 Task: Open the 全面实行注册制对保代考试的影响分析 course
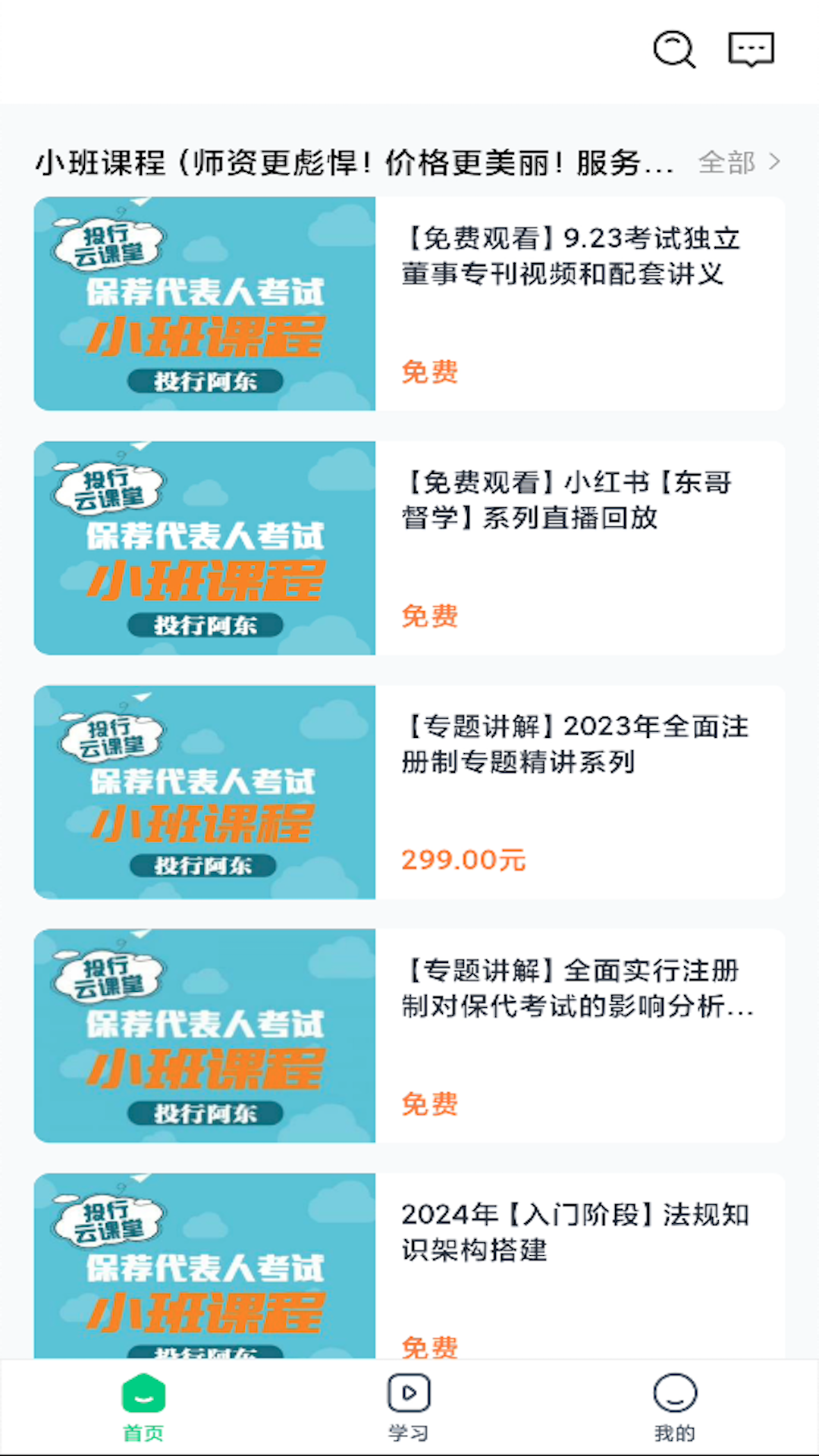[x=409, y=1036]
